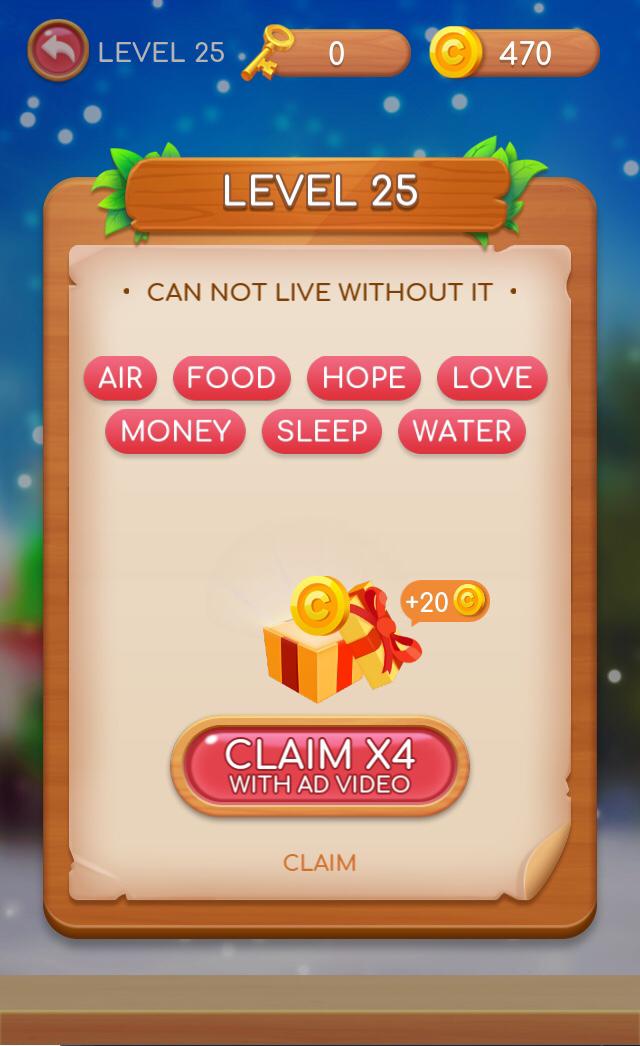Open the keys counter
The height and width of the screenshot is (1046, 640).
point(328,53)
